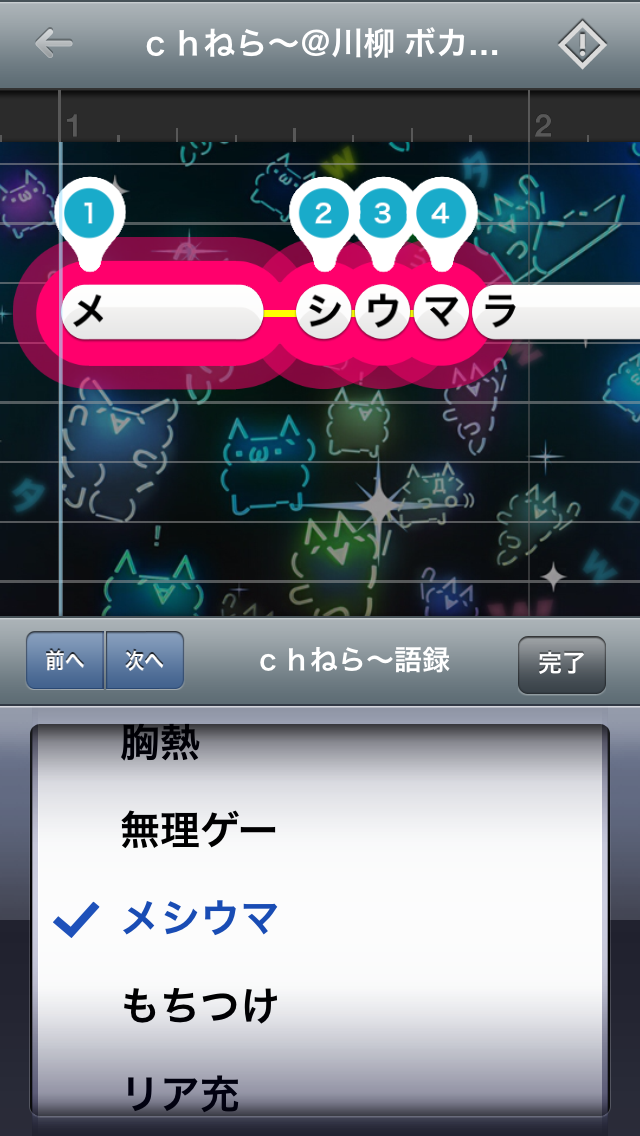Choose もちつけ from the list
This screenshot has width=640, height=1136.
(200, 1006)
